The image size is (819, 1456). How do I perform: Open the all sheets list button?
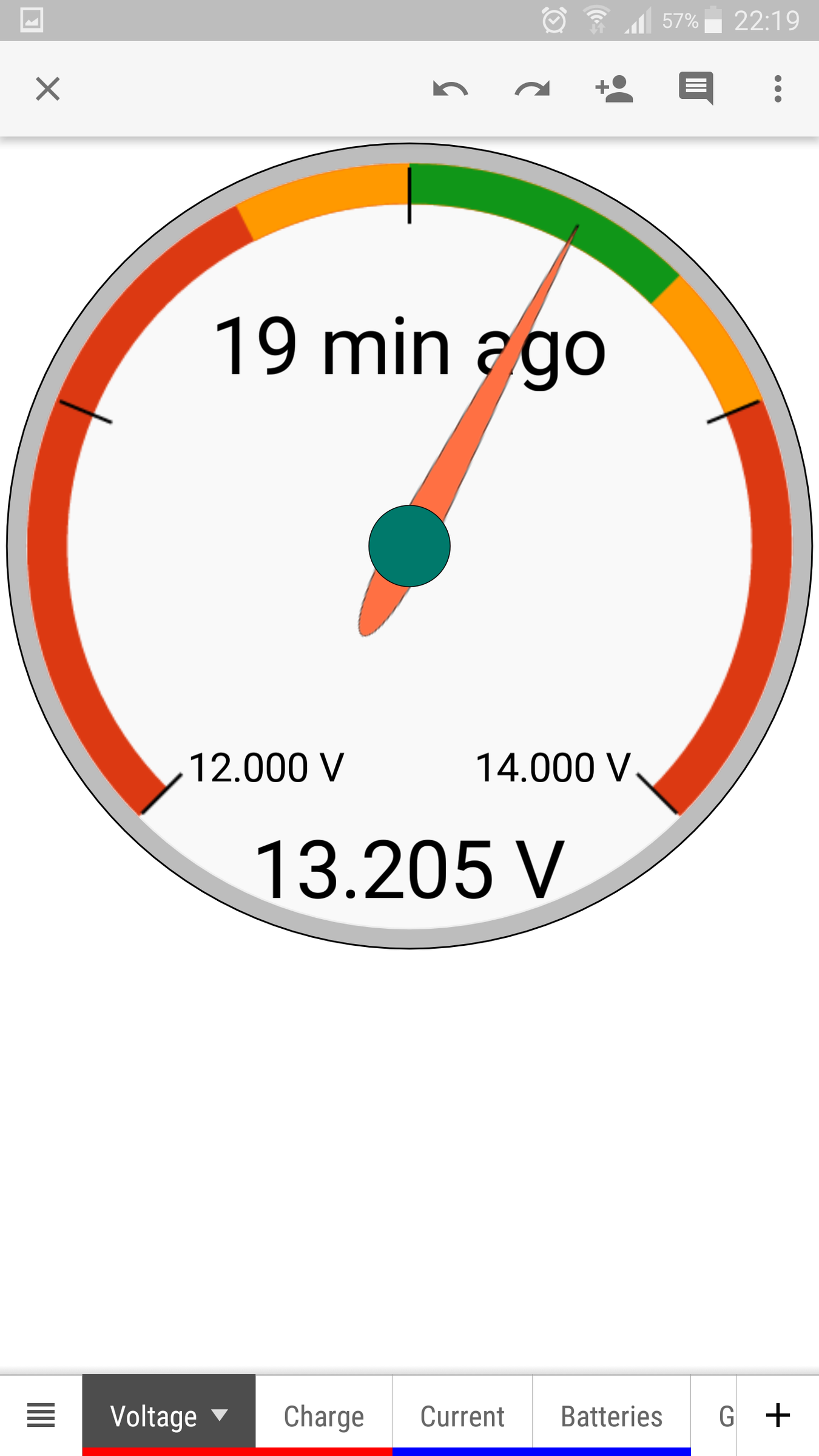[41, 1415]
